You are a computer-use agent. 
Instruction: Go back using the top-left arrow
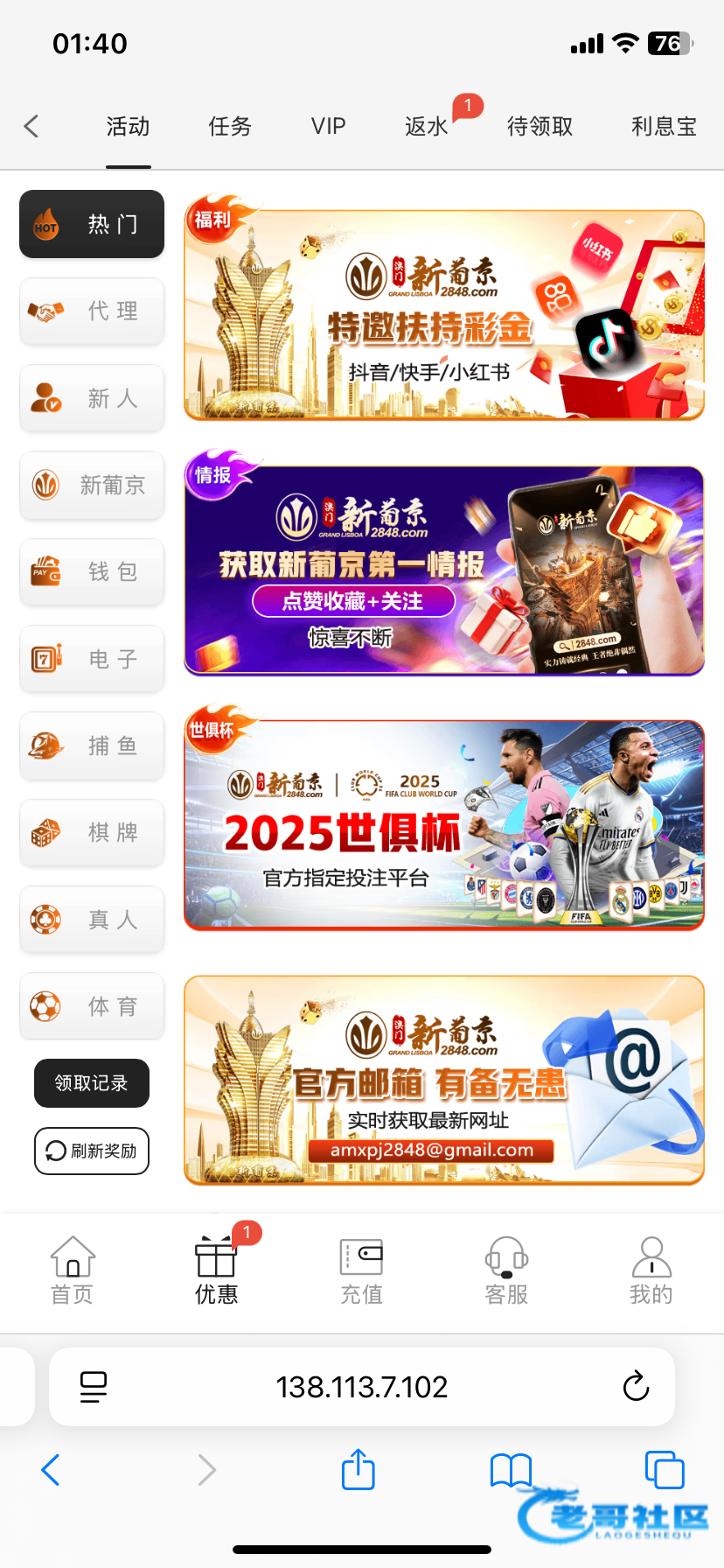(31, 126)
